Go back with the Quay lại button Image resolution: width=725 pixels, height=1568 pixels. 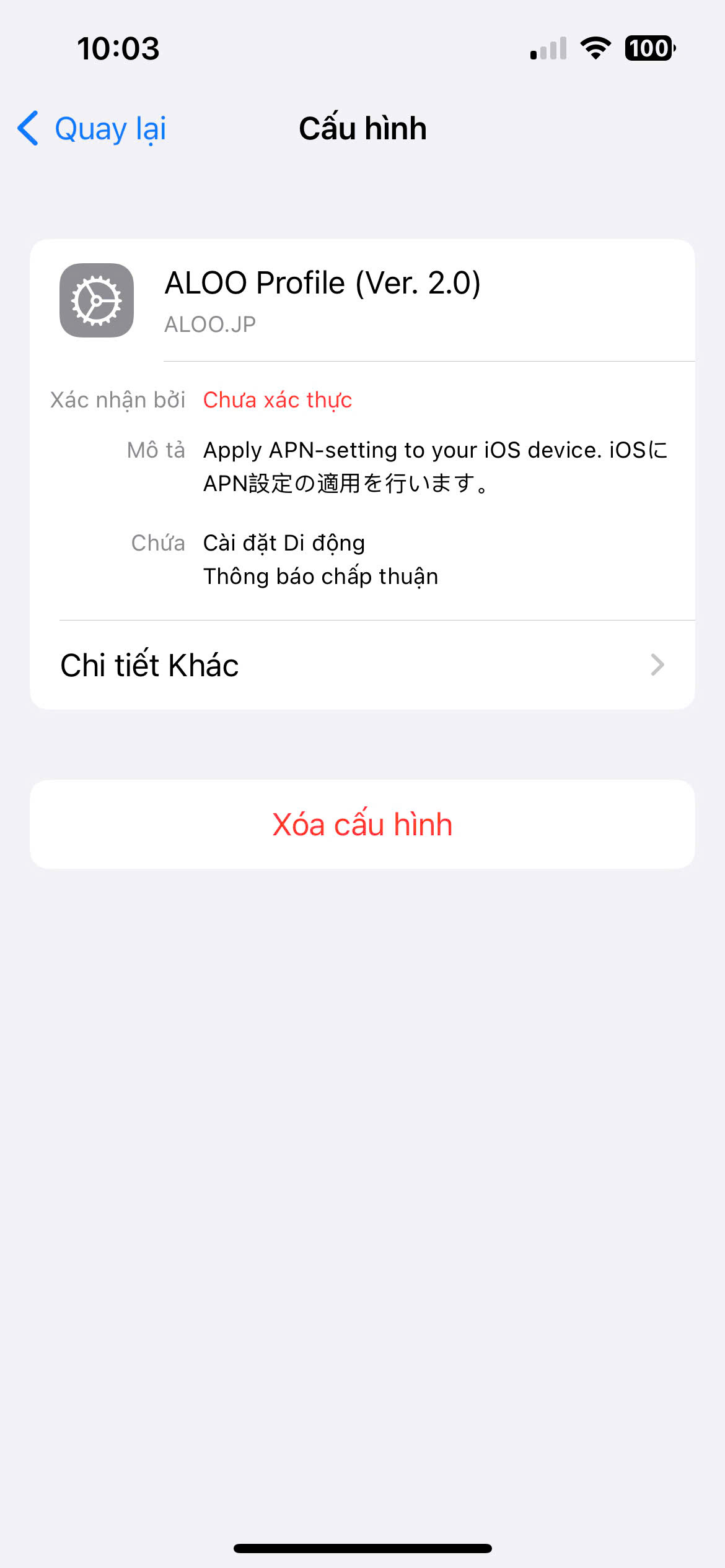(92, 129)
